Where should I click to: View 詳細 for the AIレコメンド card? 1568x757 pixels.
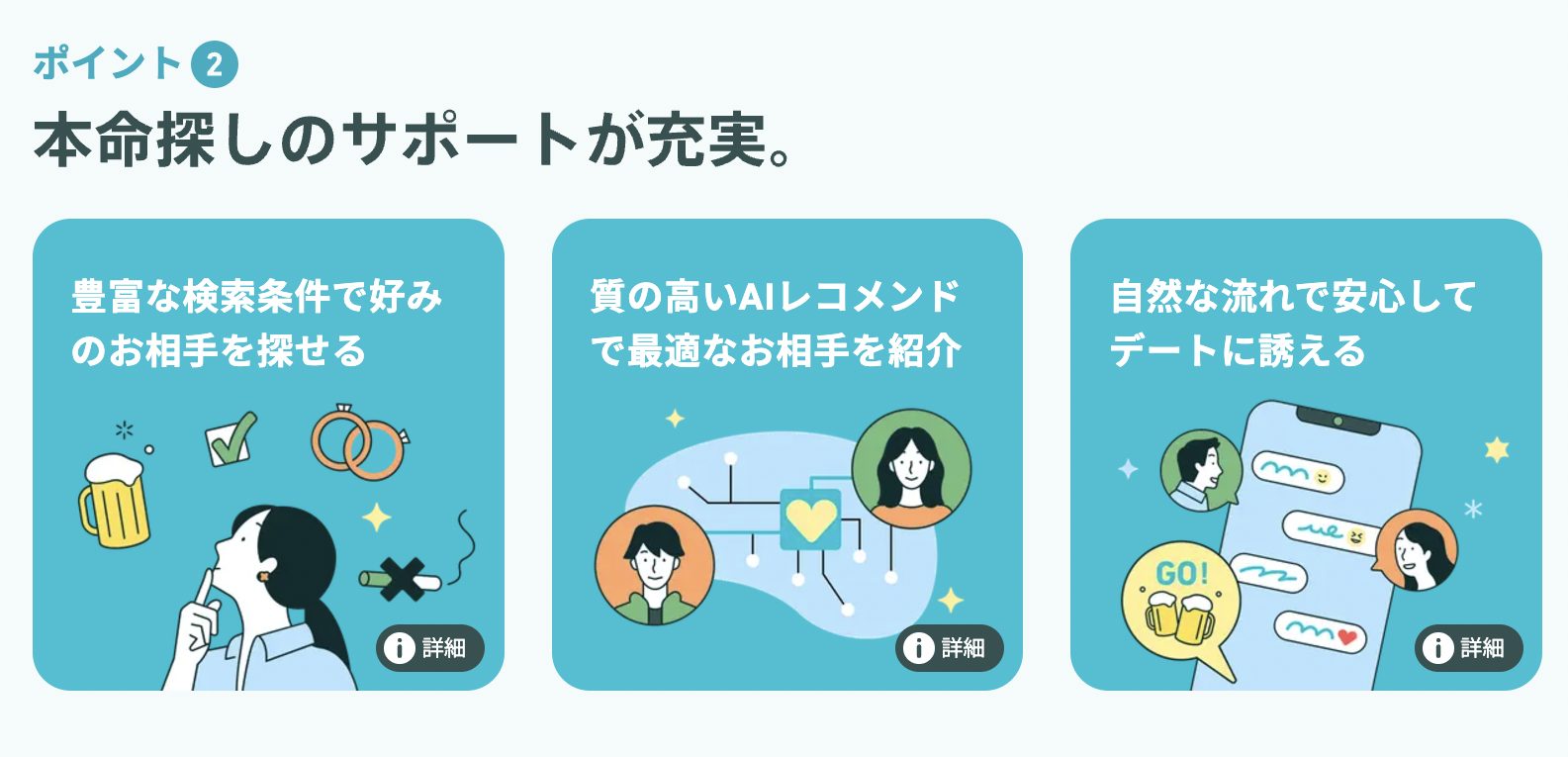point(950,648)
